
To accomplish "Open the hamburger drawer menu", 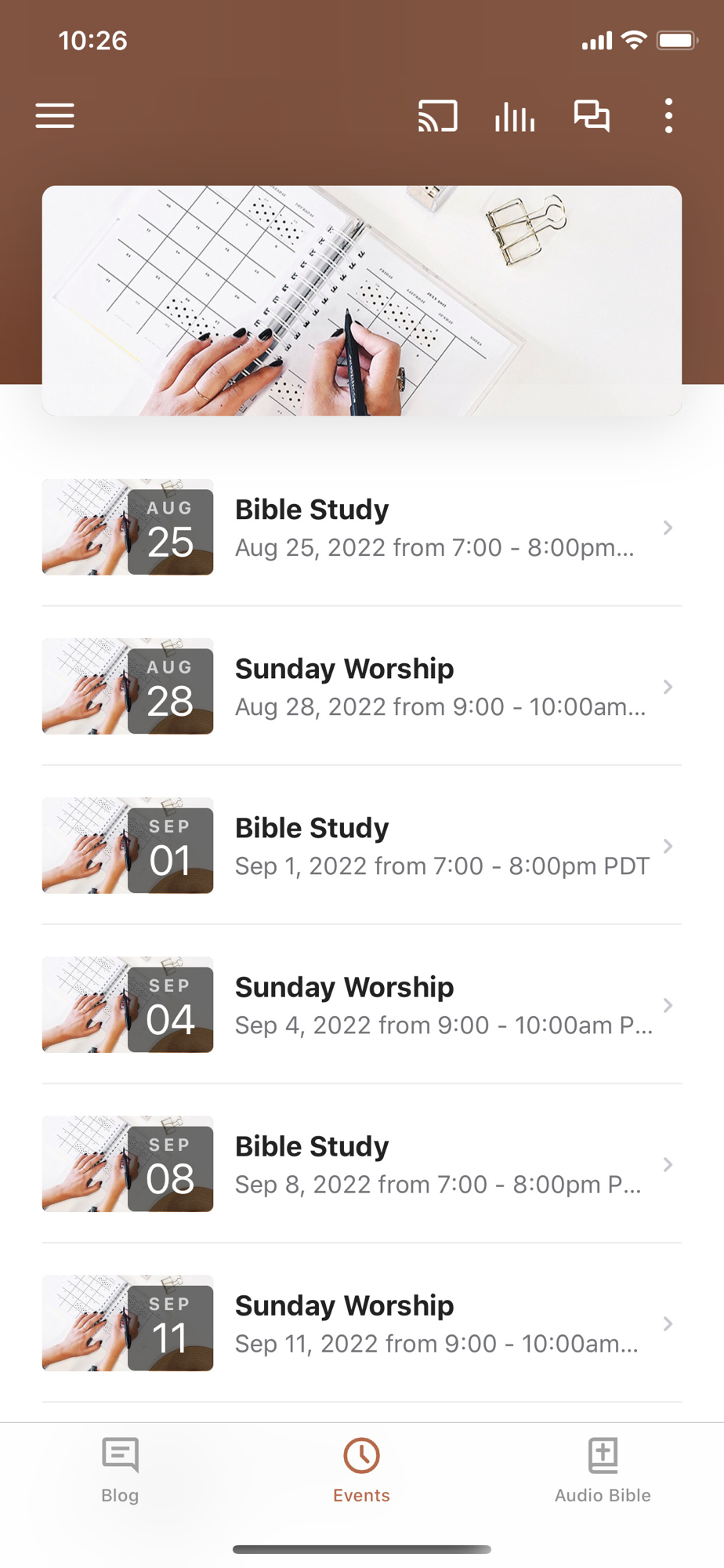I will point(55,116).
